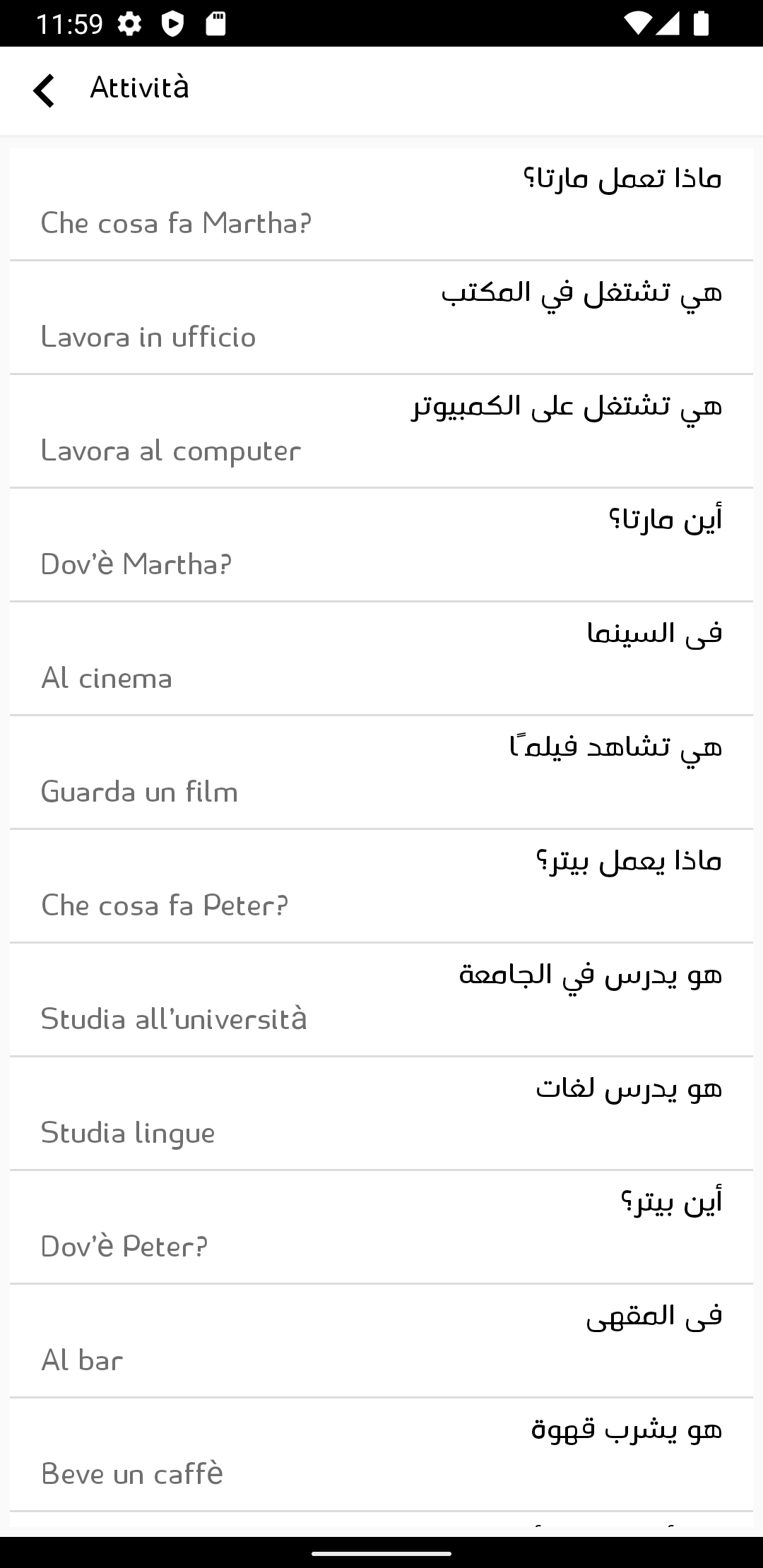Select the phrase 'Che cosa fa Martha?'
The width and height of the screenshot is (763, 1568).
(381, 203)
